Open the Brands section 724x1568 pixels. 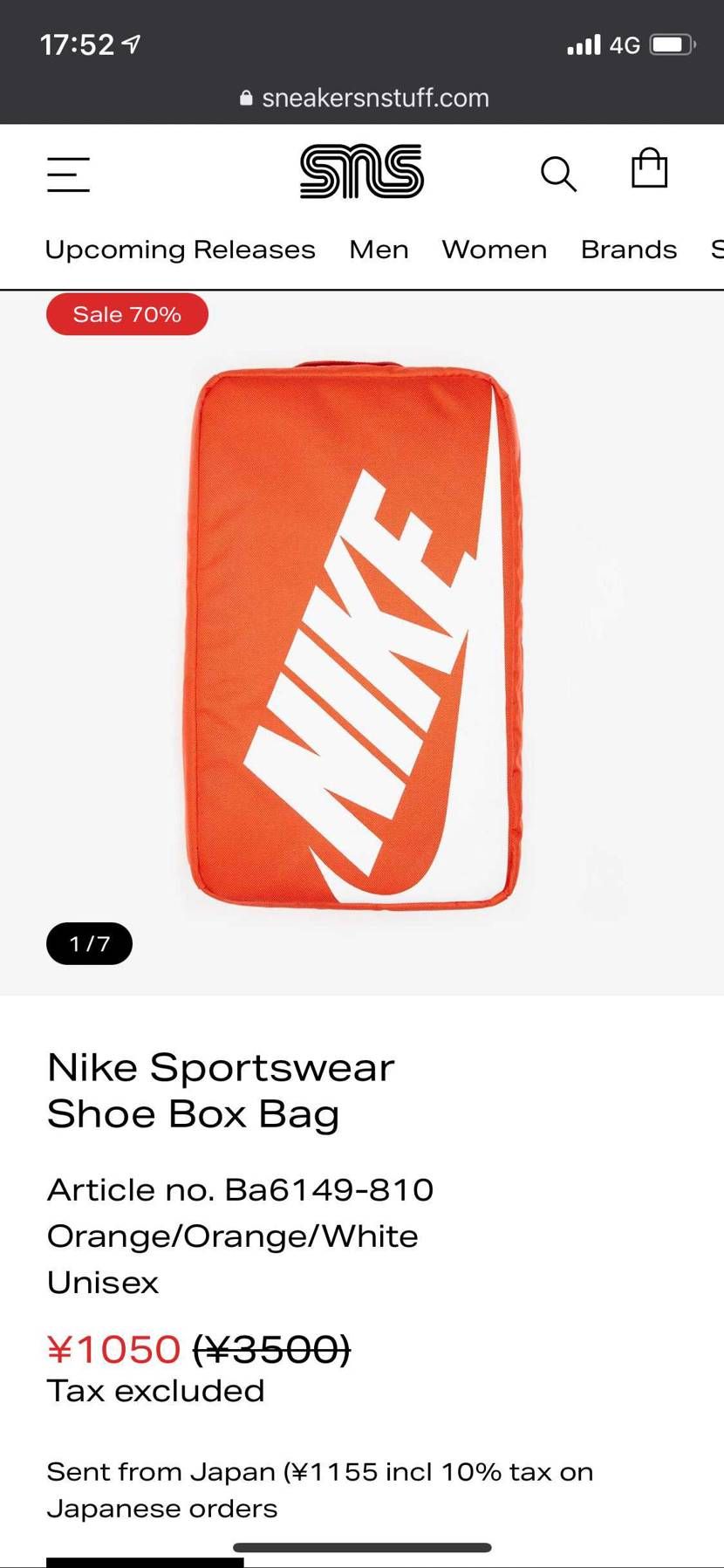tap(628, 250)
